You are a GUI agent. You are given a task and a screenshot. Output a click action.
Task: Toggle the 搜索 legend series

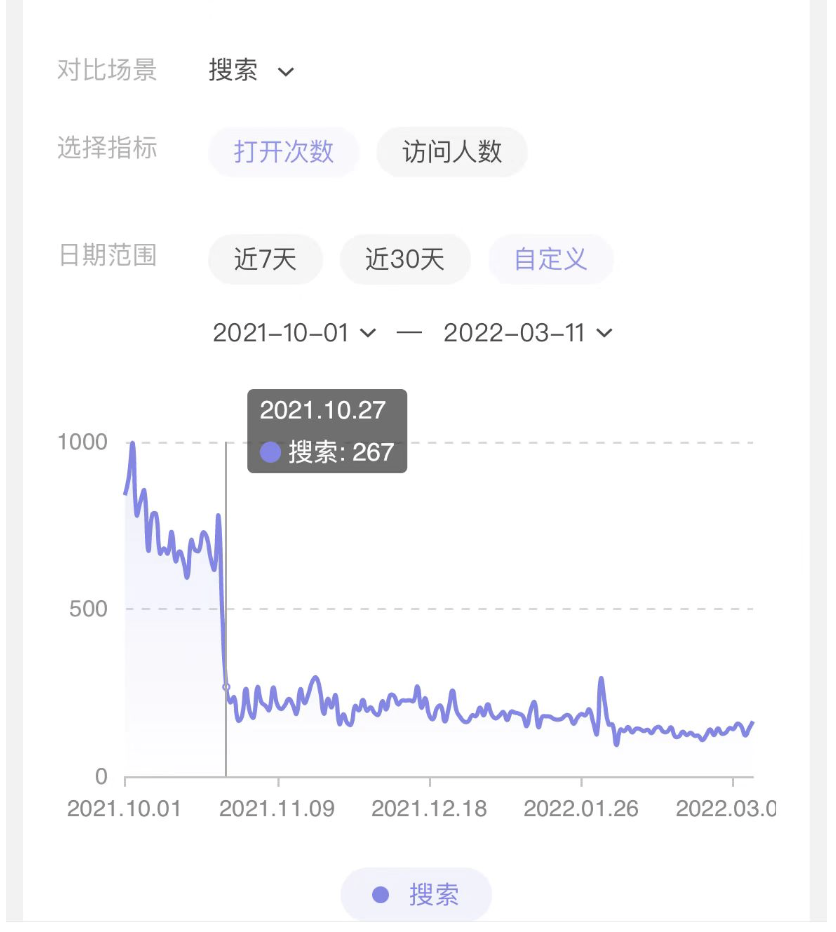pos(416,894)
